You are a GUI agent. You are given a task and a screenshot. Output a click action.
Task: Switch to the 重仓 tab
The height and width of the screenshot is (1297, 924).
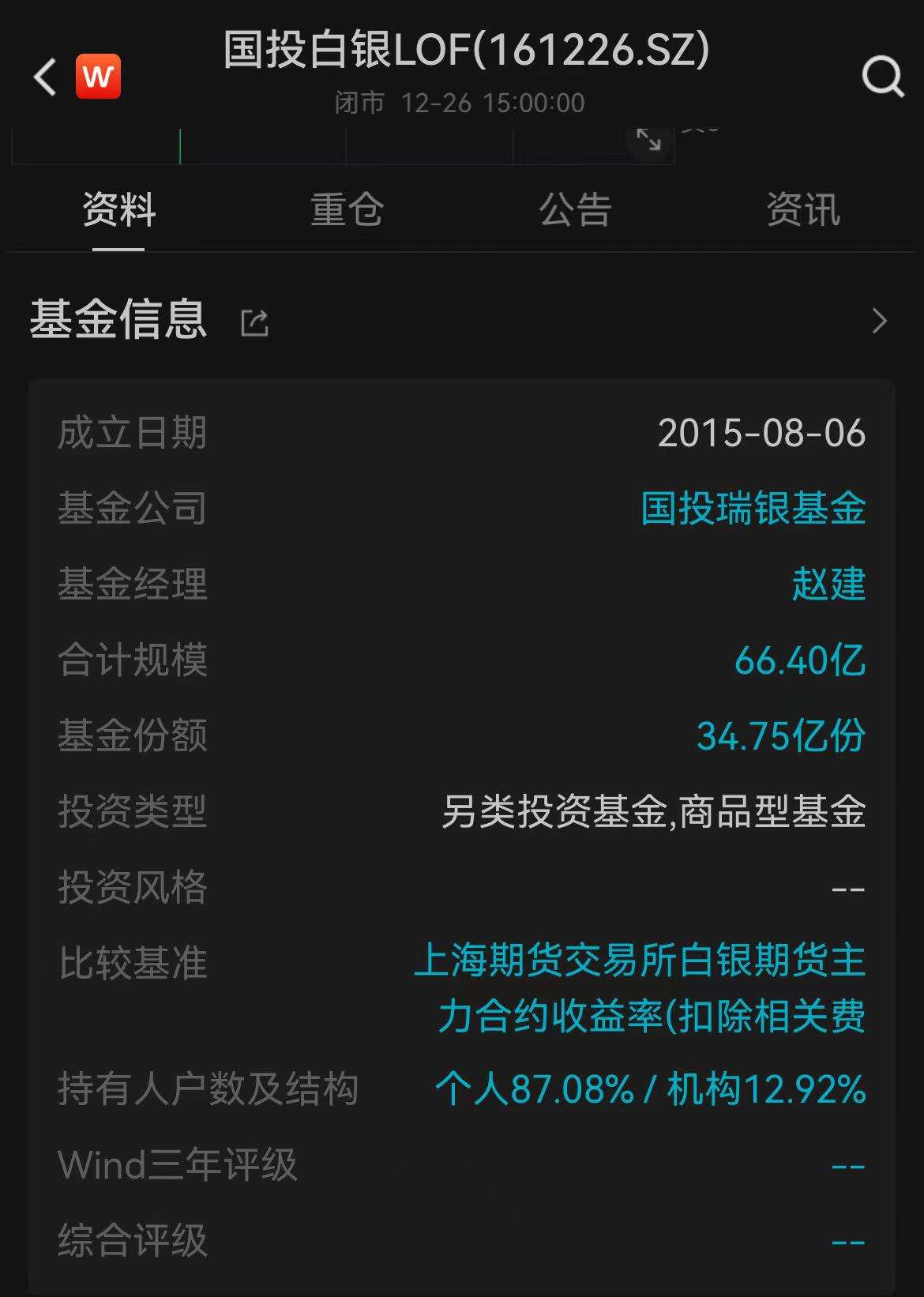(347, 210)
